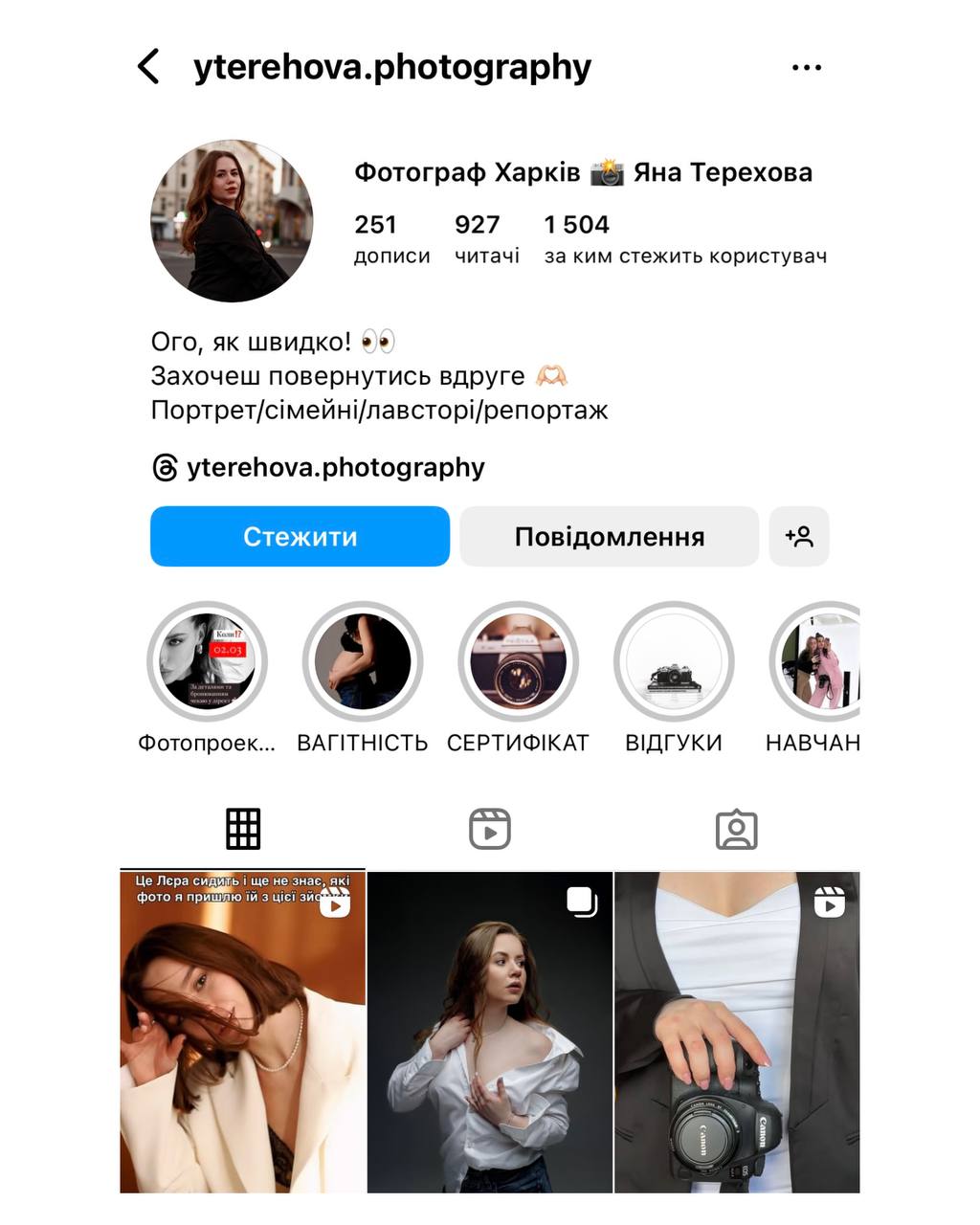This screenshot has height=1225, width=980.
Task: Switch to the Reels tab
Action: pyautogui.click(x=490, y=829)
